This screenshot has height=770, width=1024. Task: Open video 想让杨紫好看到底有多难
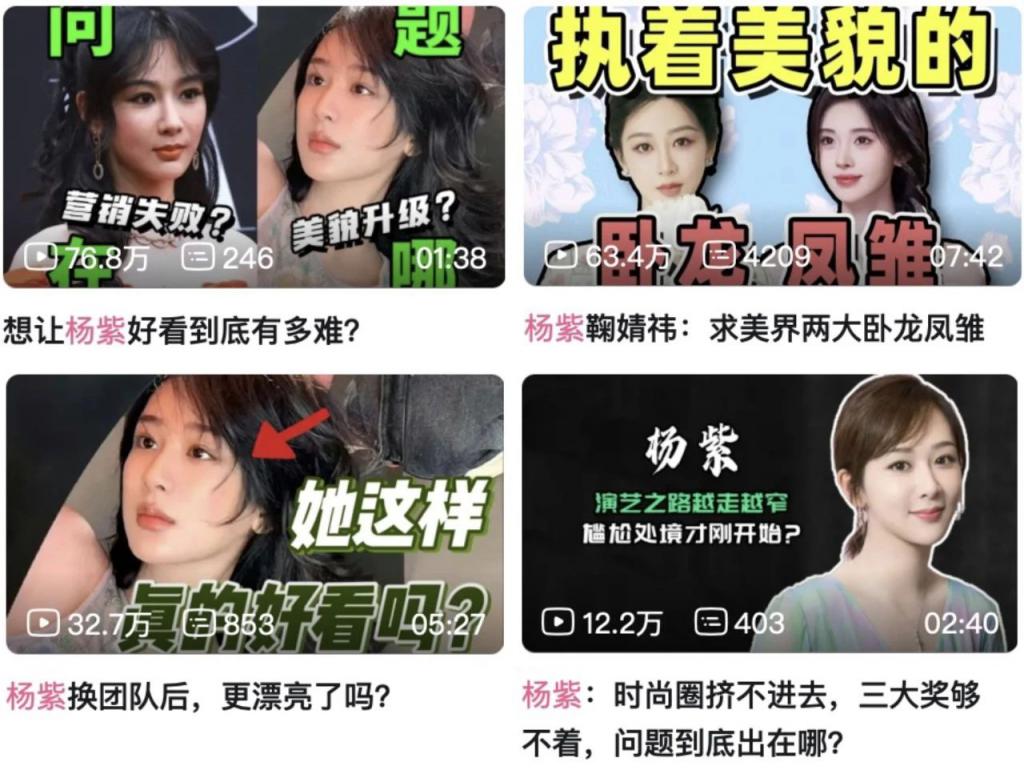tap(254, 148)
